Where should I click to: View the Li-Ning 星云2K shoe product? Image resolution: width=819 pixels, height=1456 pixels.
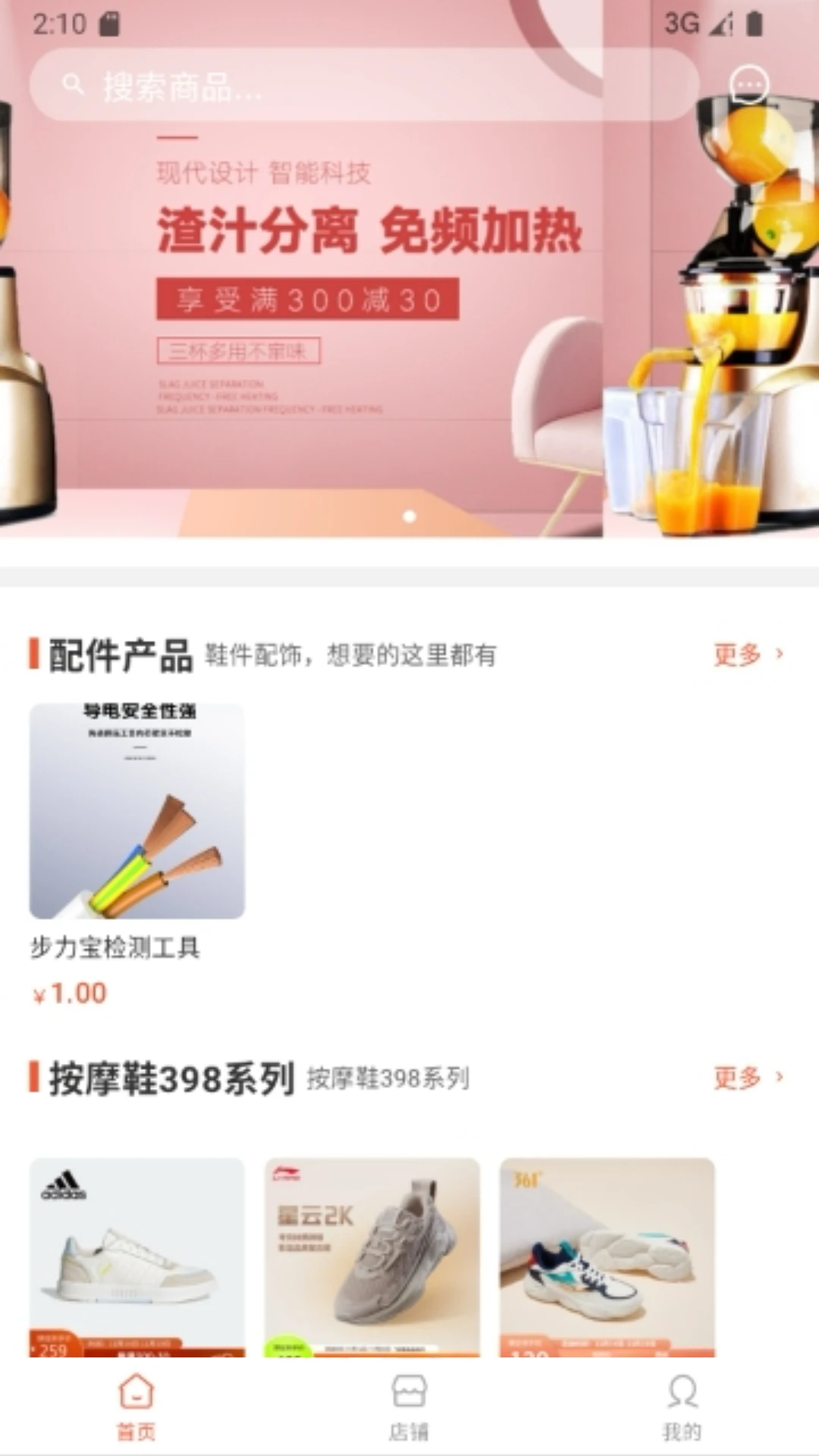tap(372, 1257)
